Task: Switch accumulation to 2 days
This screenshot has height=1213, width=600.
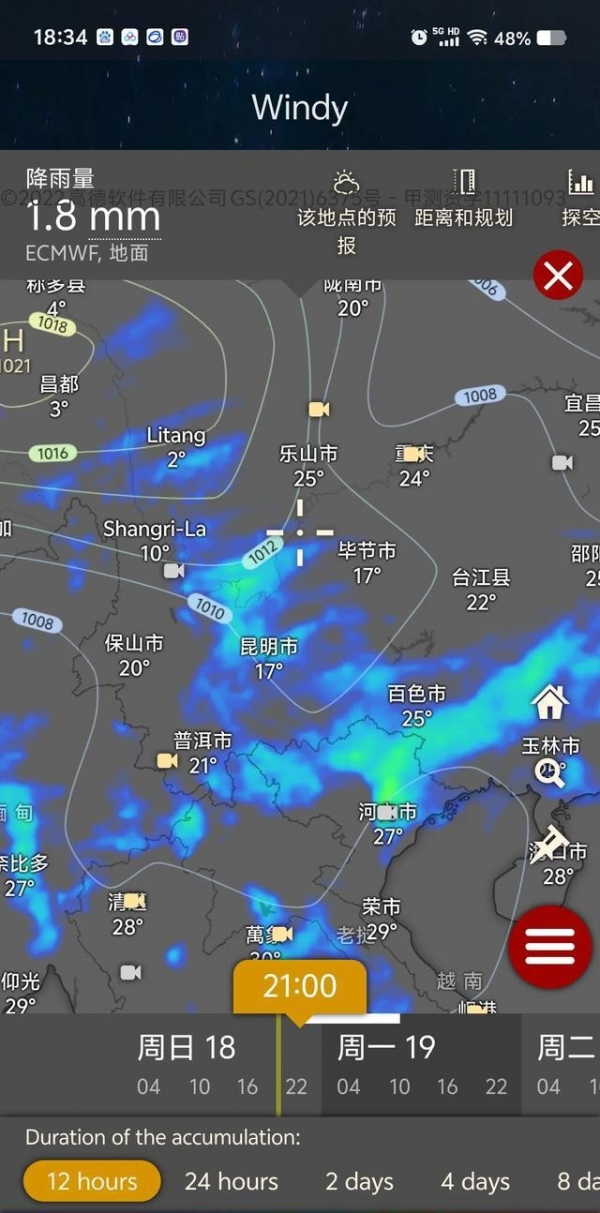Action: click(359, 1181)
